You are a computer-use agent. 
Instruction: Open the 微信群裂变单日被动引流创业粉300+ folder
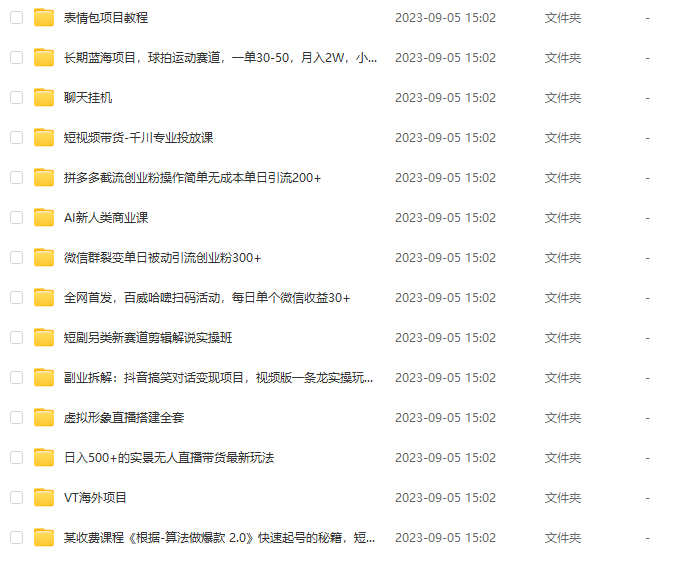tap(162, 258)
